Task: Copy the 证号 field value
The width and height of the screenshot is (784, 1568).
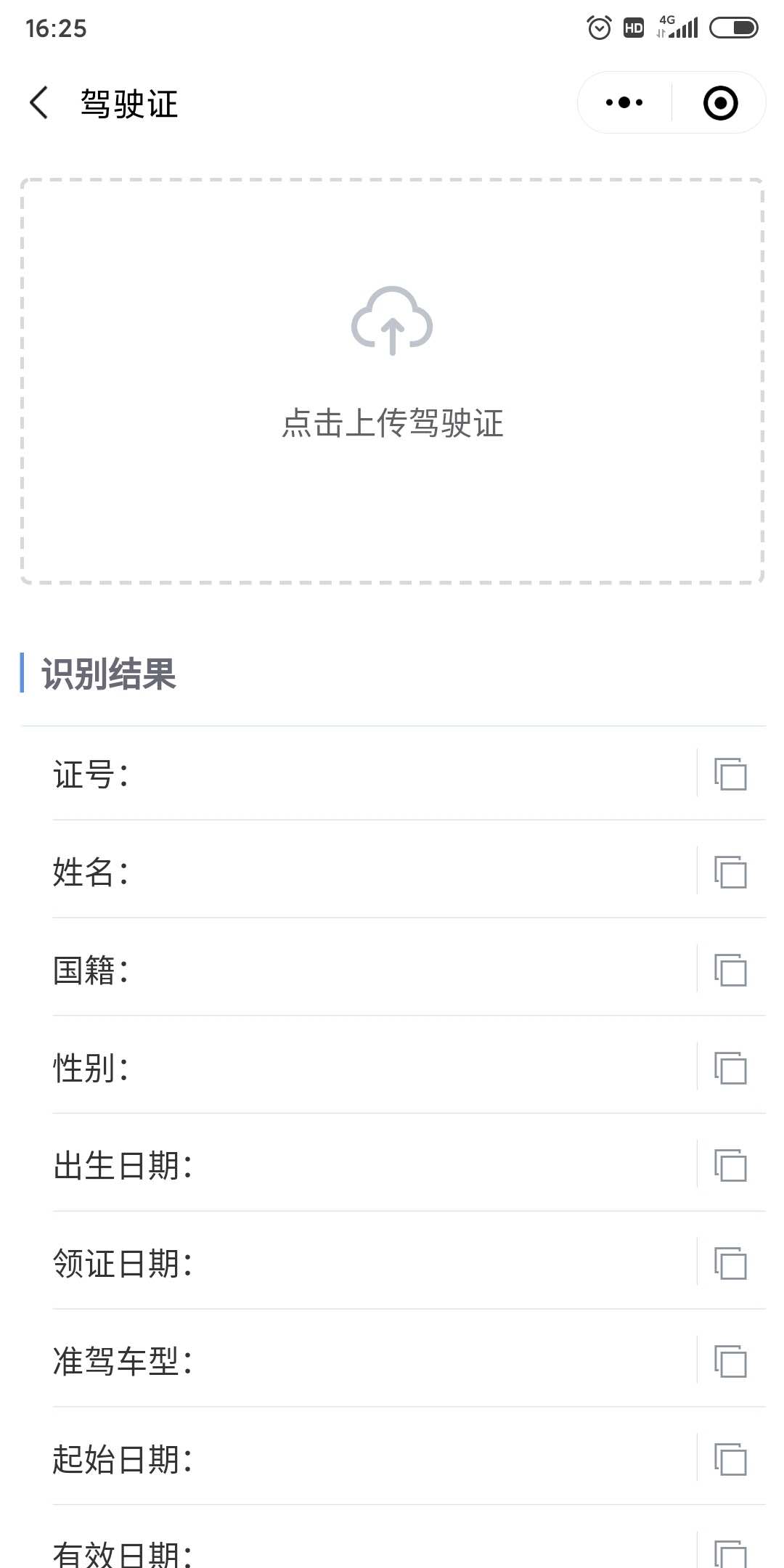Action: [x=730, y=774]
